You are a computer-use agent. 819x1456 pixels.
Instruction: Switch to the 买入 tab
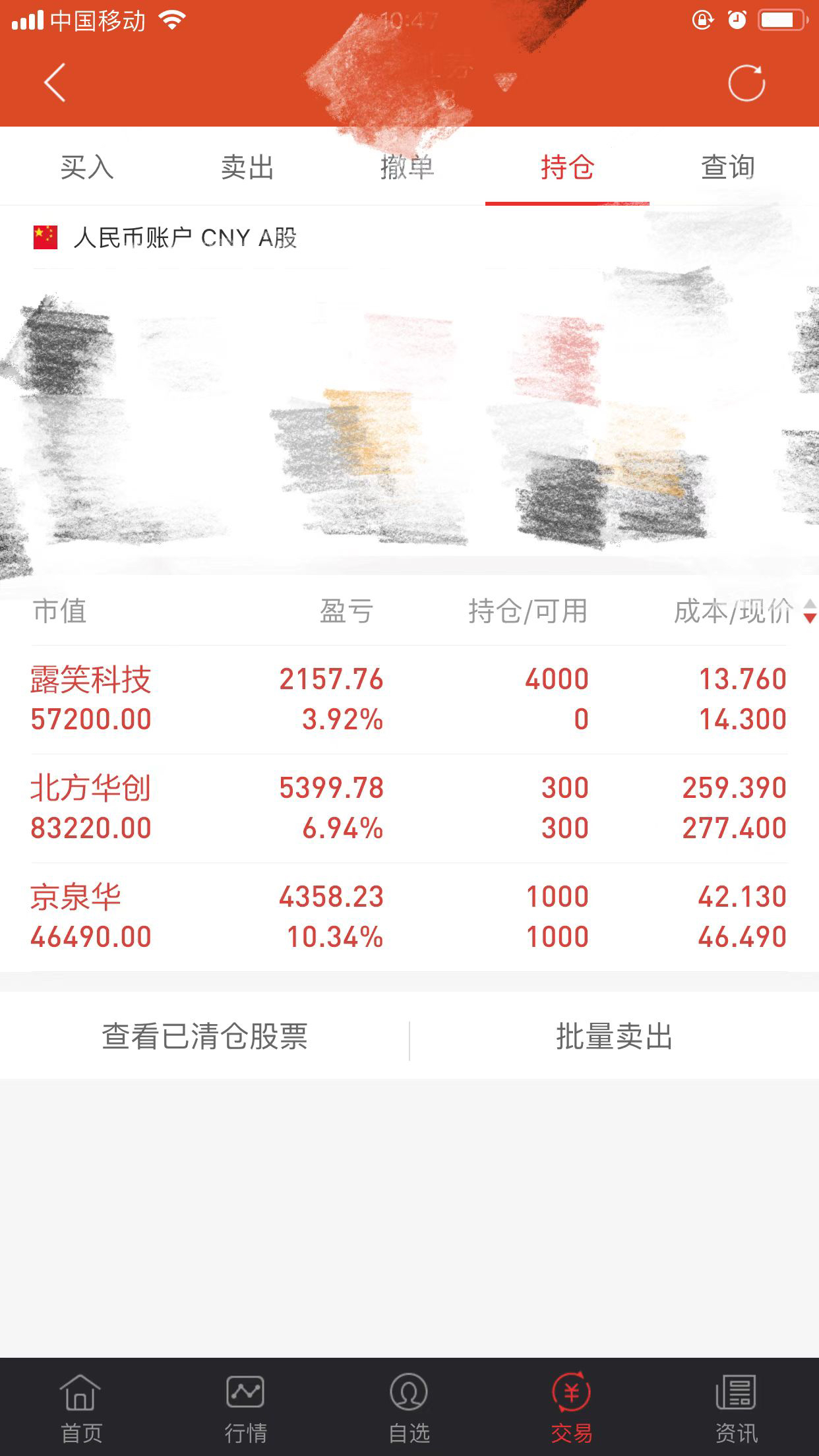(86, 167)
